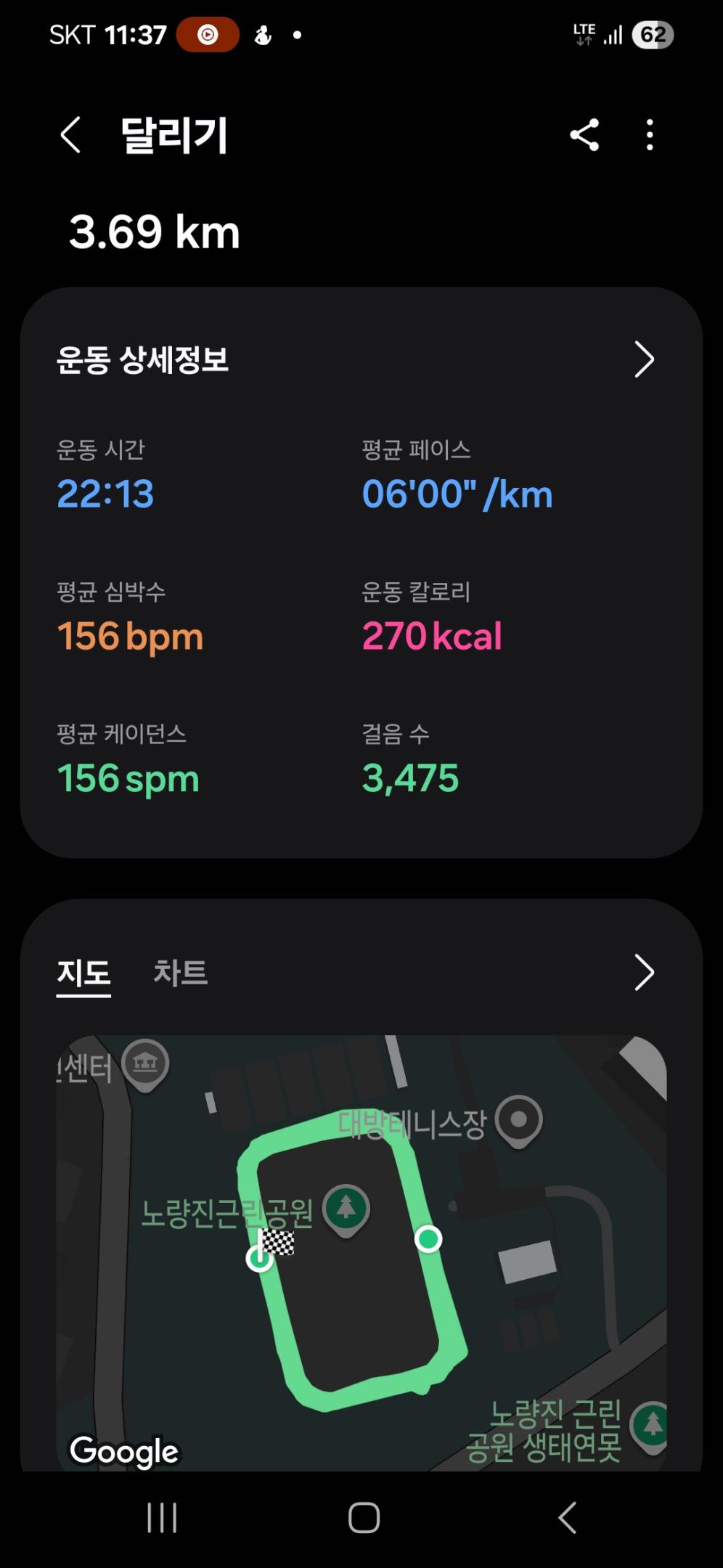Expand the map section with its chevron
Viewport: 723px width, 1568px height.
(x=644, y=973)
